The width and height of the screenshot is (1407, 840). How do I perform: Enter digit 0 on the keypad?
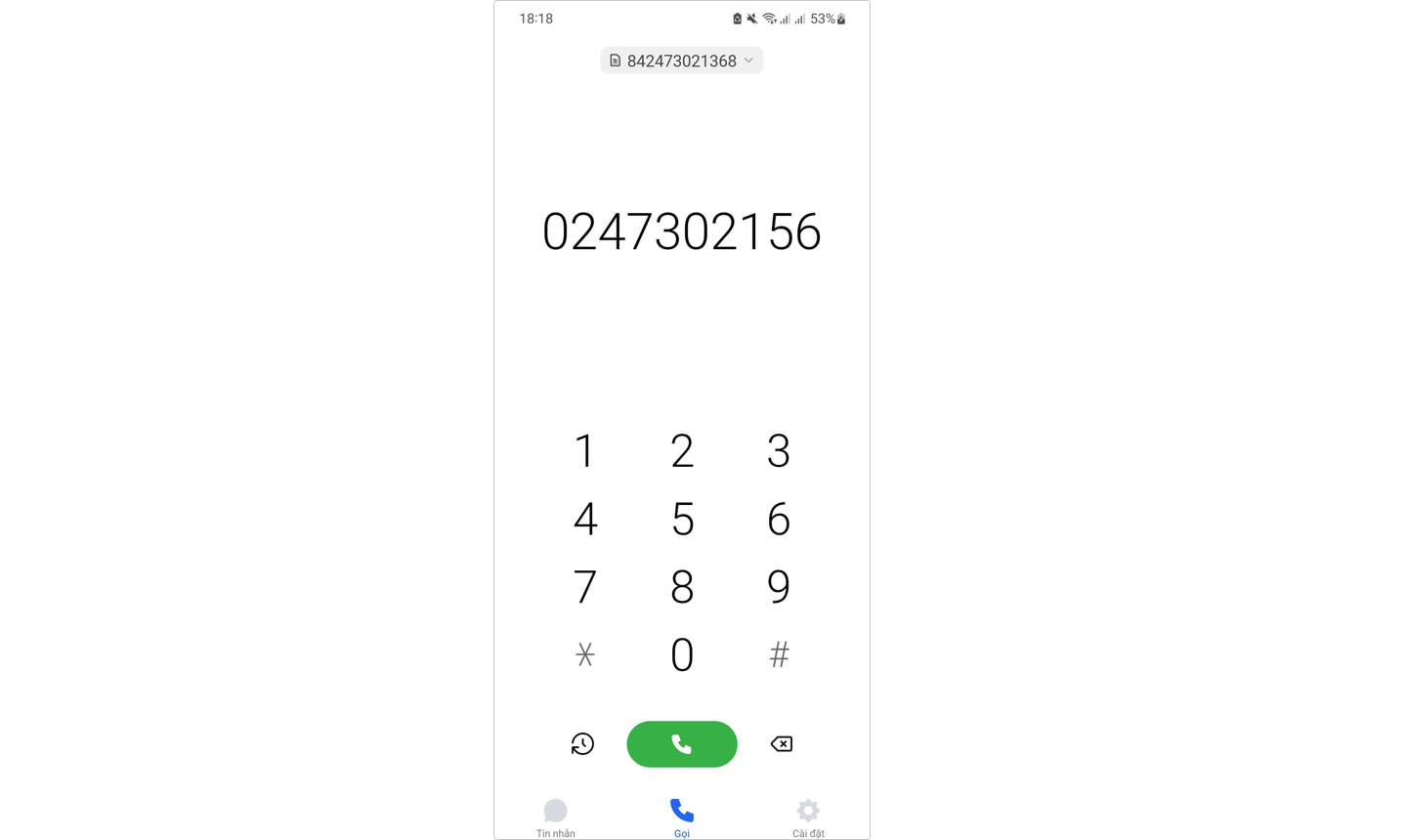[682, 654]
